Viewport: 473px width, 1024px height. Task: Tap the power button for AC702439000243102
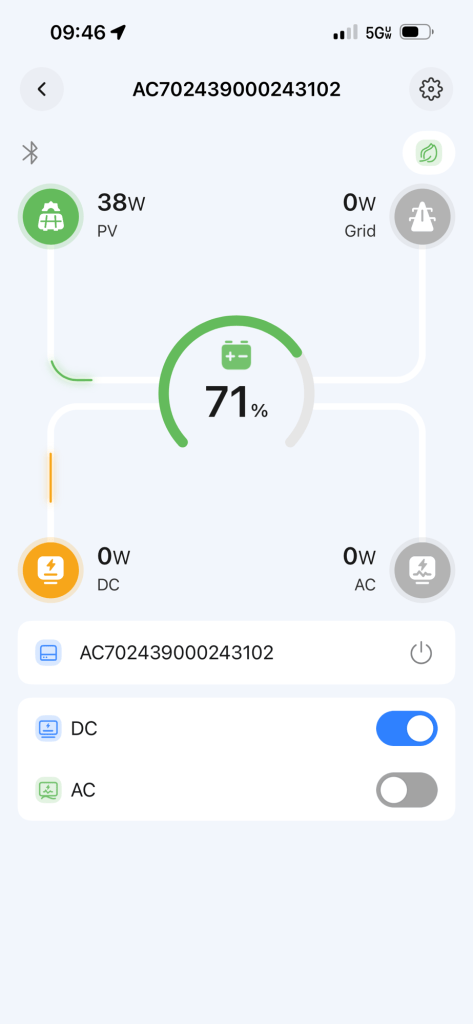click(421, 652)
